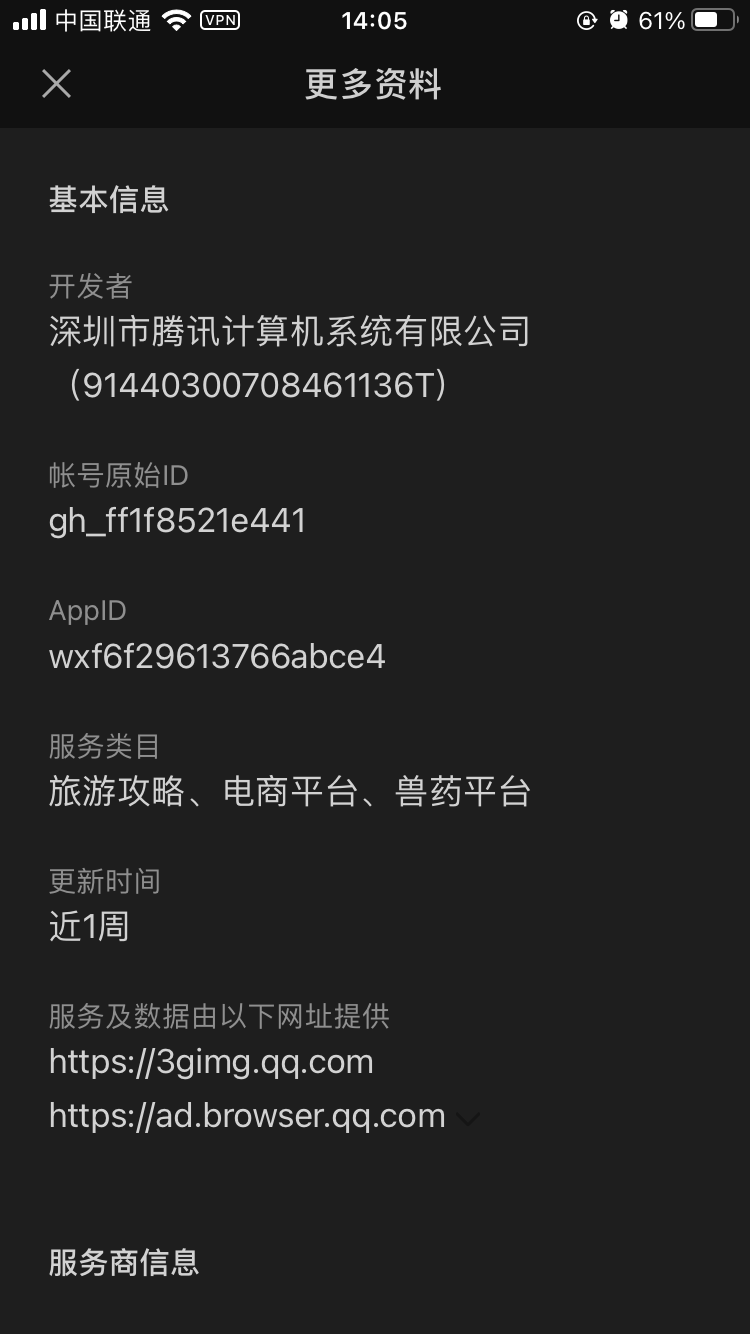Expand the list of service URLs
Viewport: 750px width, 1334px height.
468,1118
